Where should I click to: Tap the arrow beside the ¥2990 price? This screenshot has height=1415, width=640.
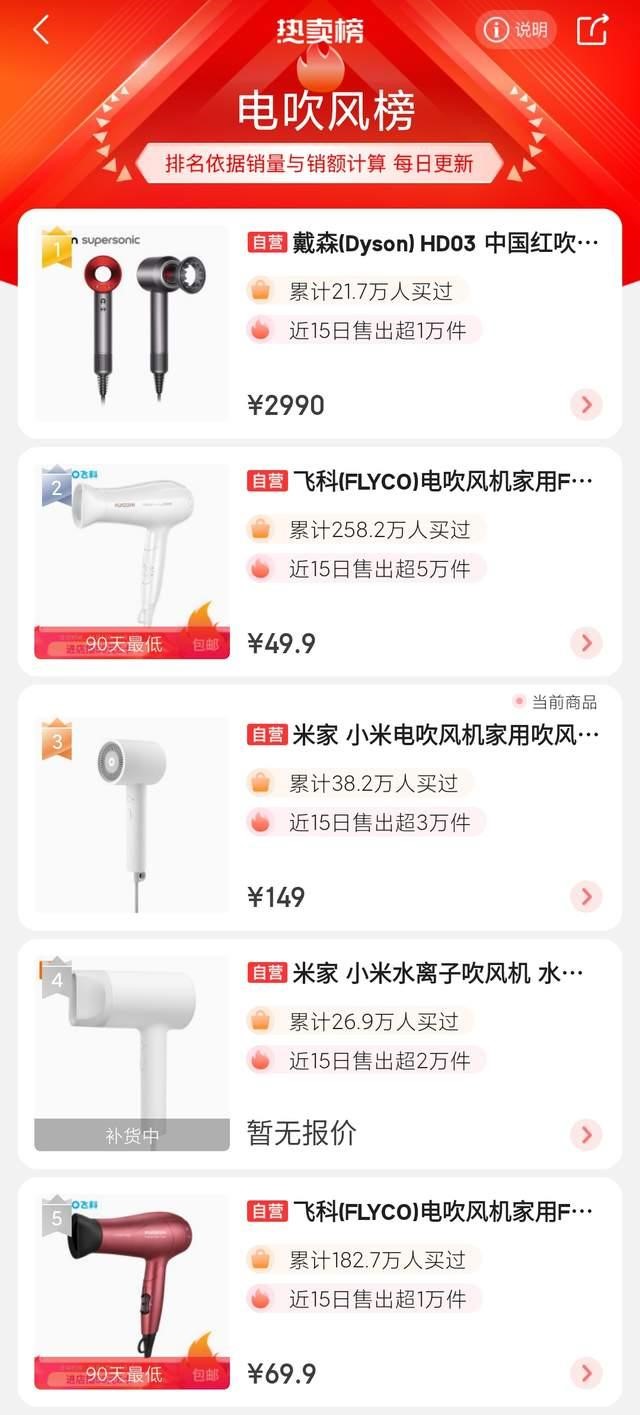pos(586,405)
